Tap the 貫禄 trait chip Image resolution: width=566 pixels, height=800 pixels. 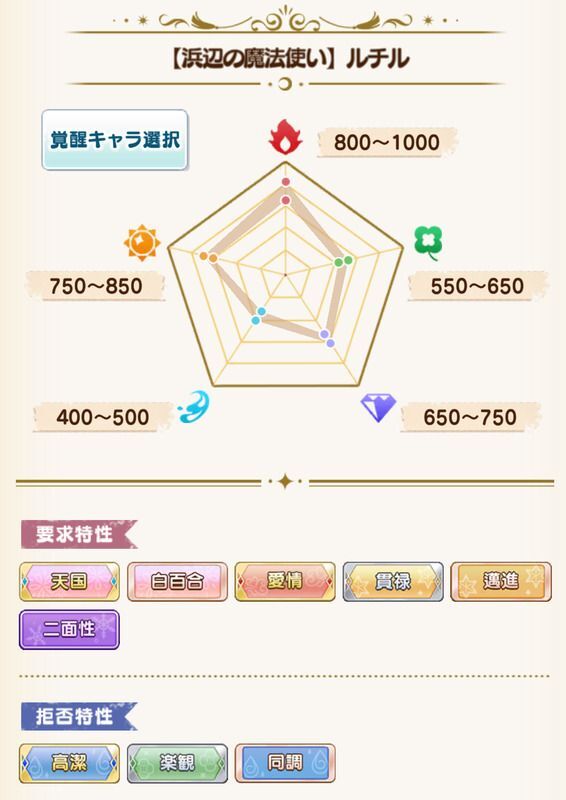pos(392,582)
